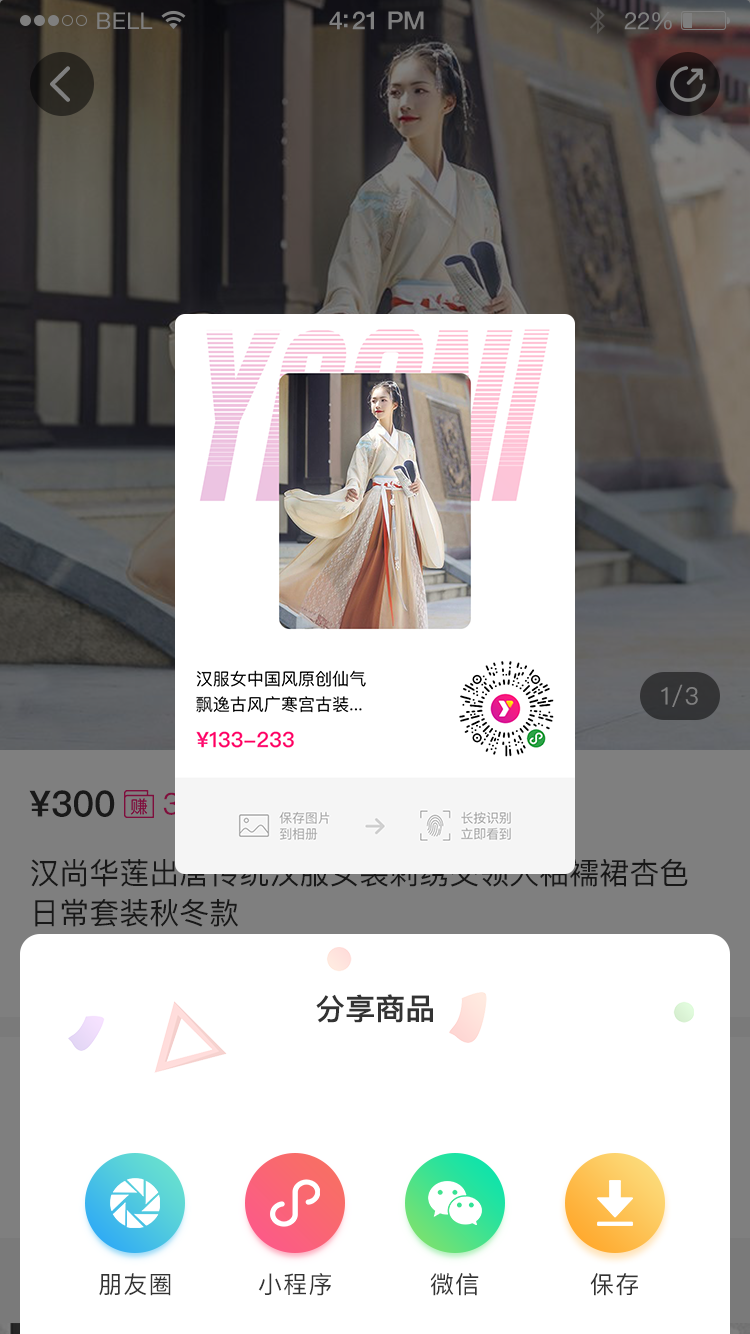This screenshot has height=1334, width=750.
Task: Click the 保存图片到相册 photo icon
Action: 253,825
